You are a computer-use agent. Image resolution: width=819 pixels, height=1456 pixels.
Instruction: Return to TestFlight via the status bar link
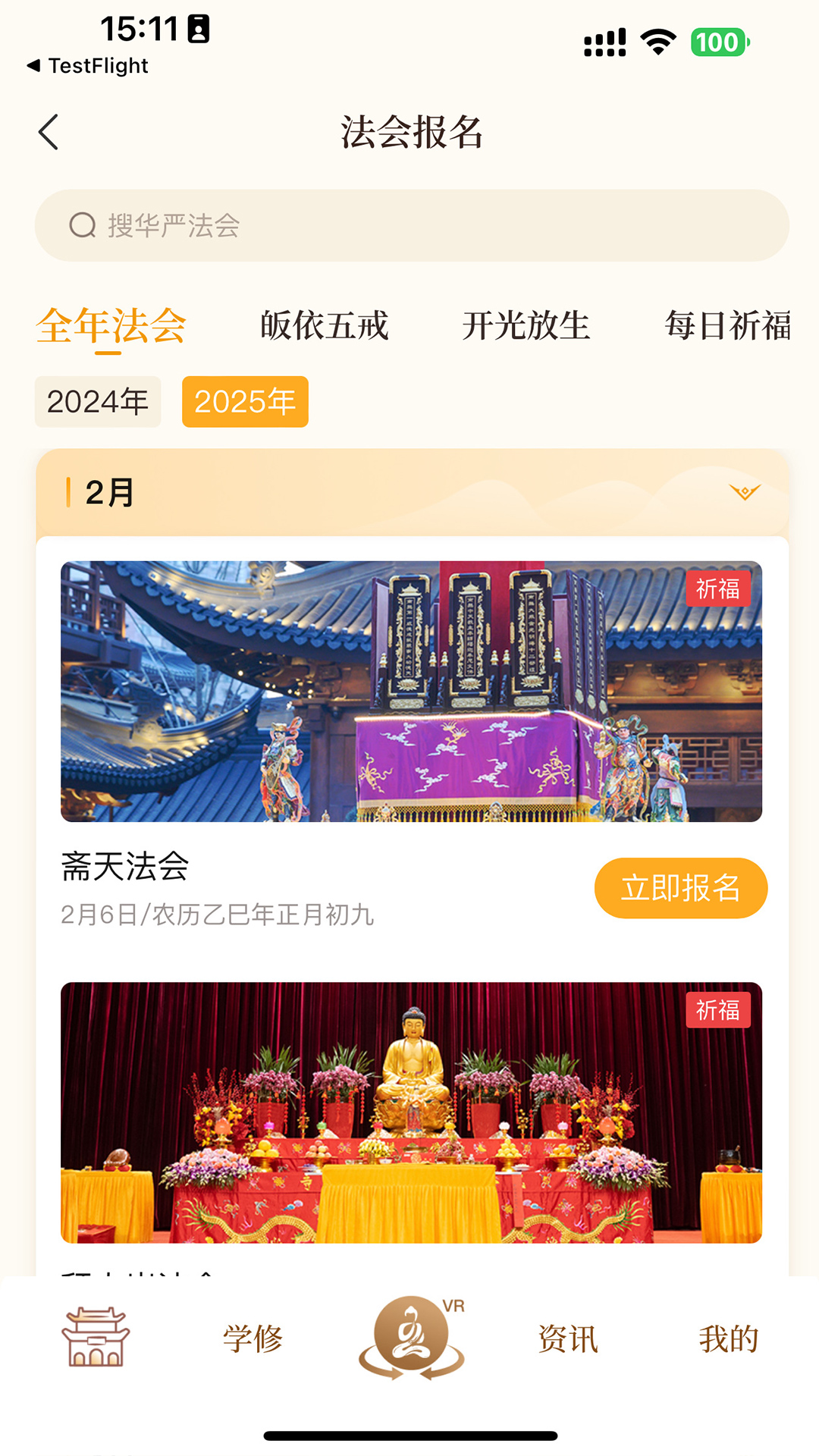[86, 67]
